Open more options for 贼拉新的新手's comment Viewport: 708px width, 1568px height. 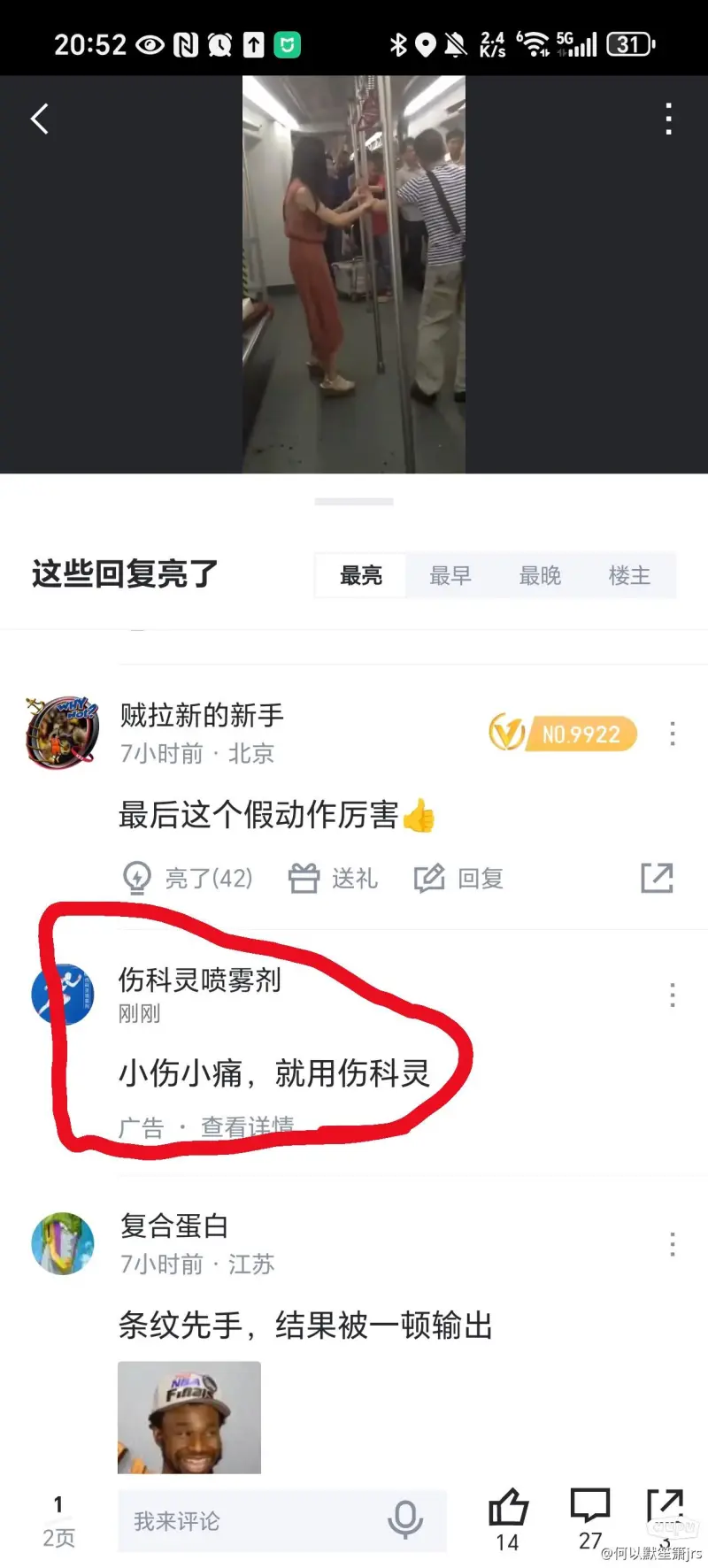tap(673, 734)
